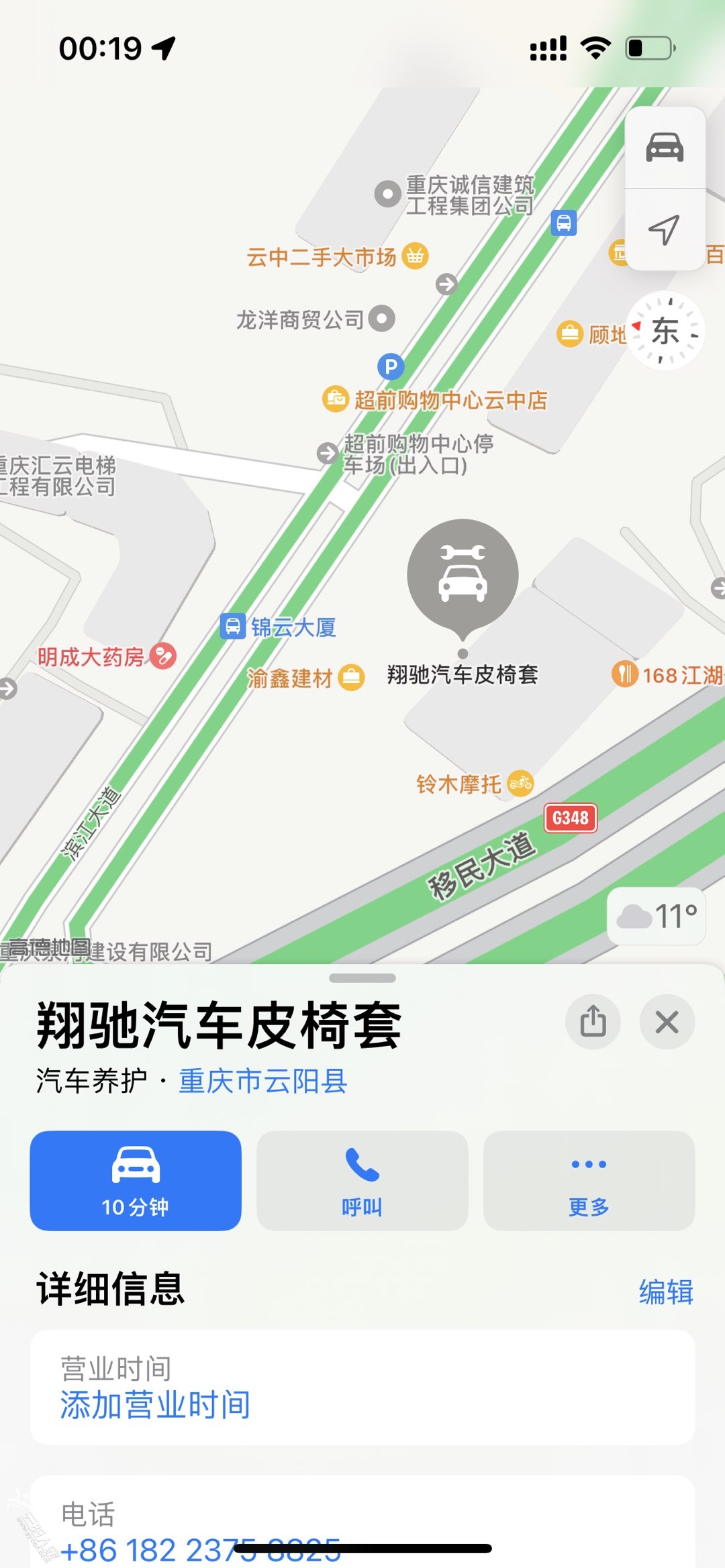
Task: Edit details with 编辑
Action: (x=665, y=1292)
